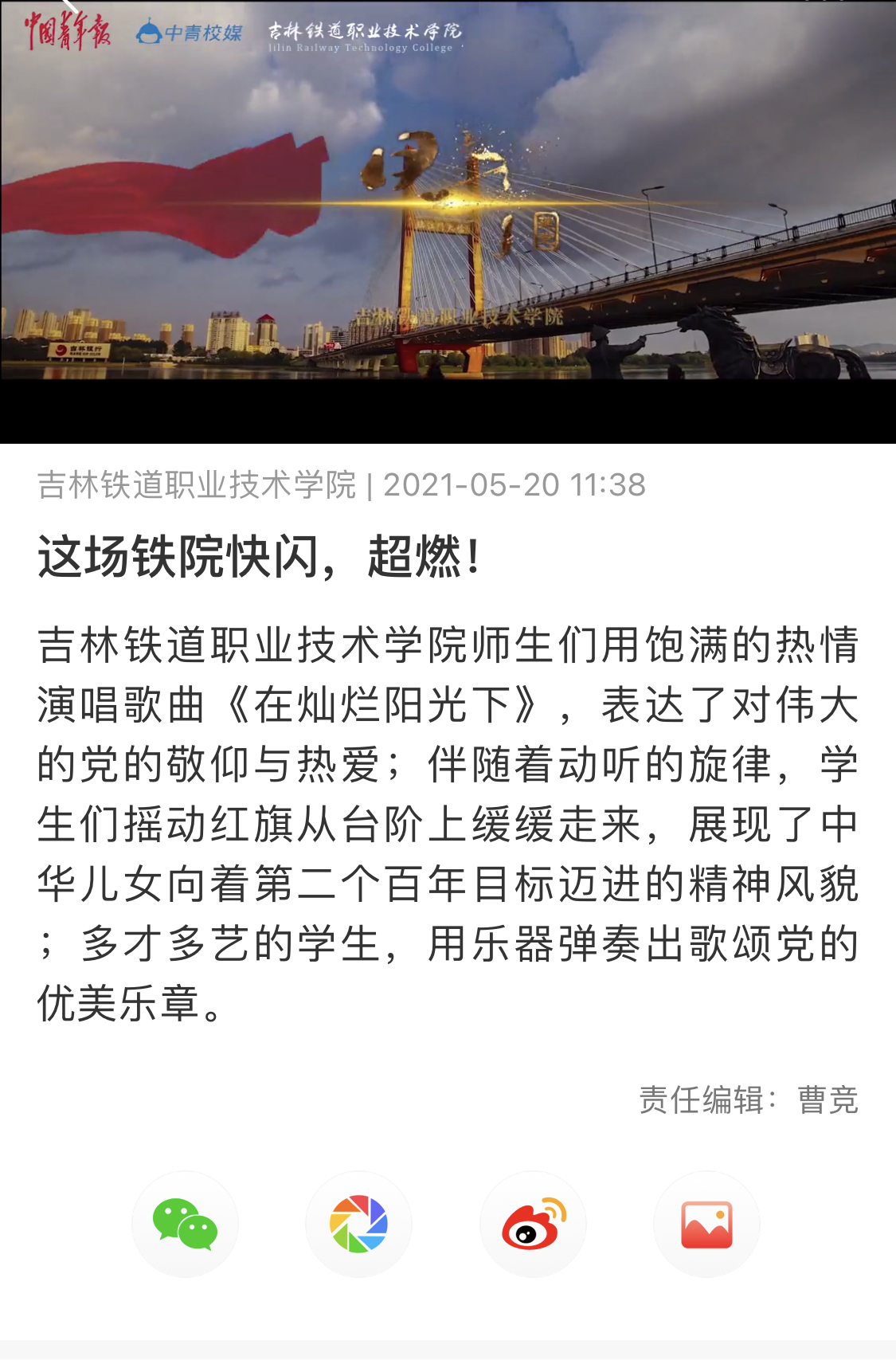Save the article as an image
The image size is (896, 1360).
point(706,1224)
